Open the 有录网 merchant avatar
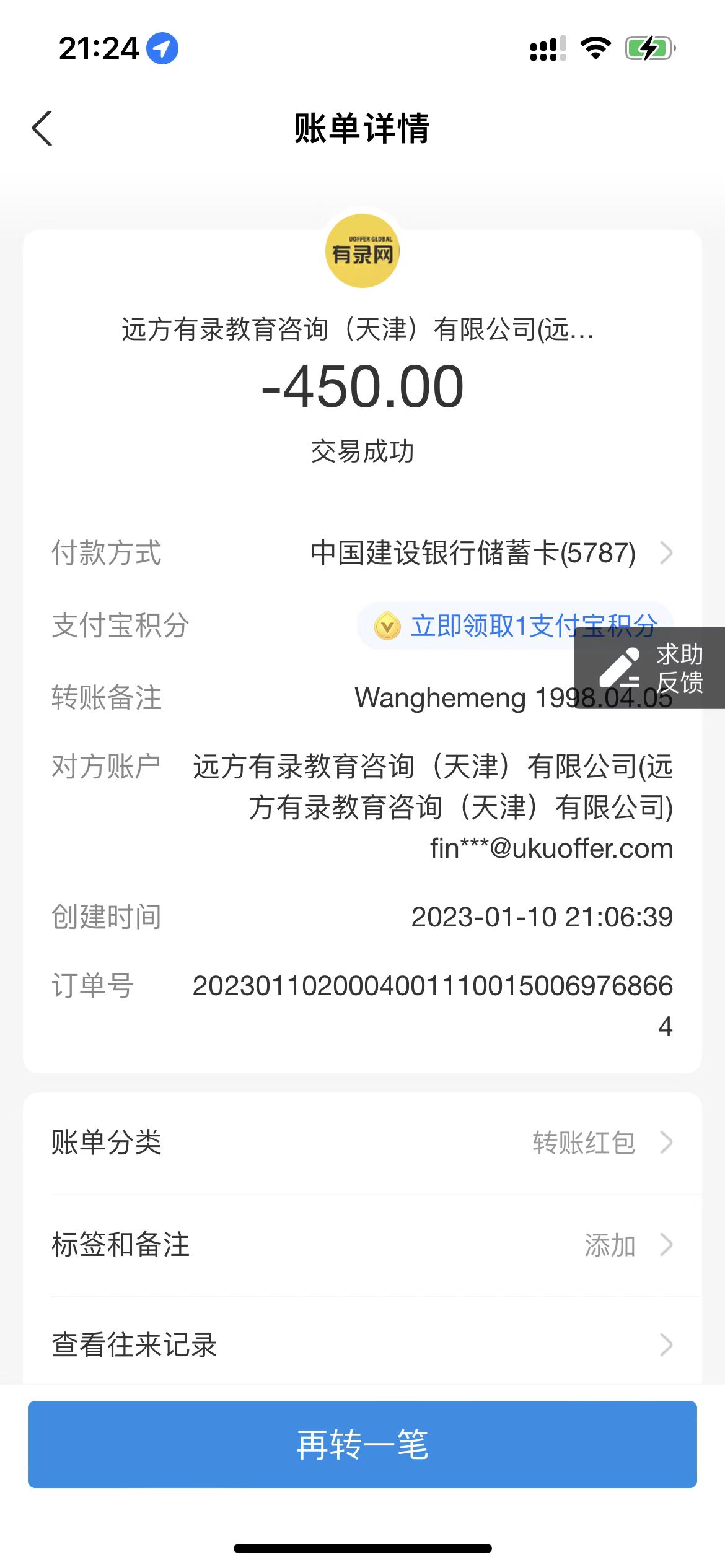This screenshot has height=1568, width=725. (362, 251)
